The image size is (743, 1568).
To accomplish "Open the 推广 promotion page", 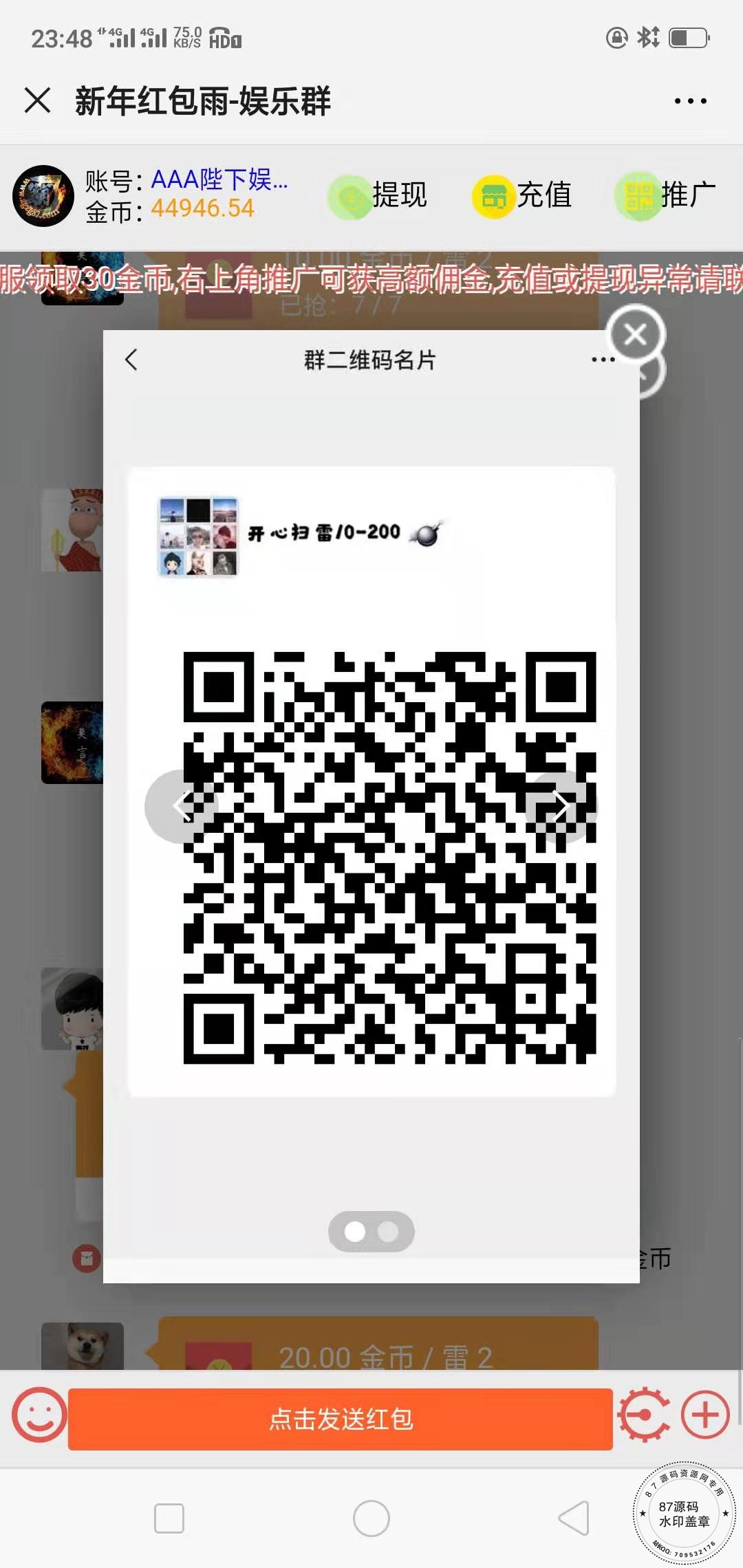I will (666, 196).
